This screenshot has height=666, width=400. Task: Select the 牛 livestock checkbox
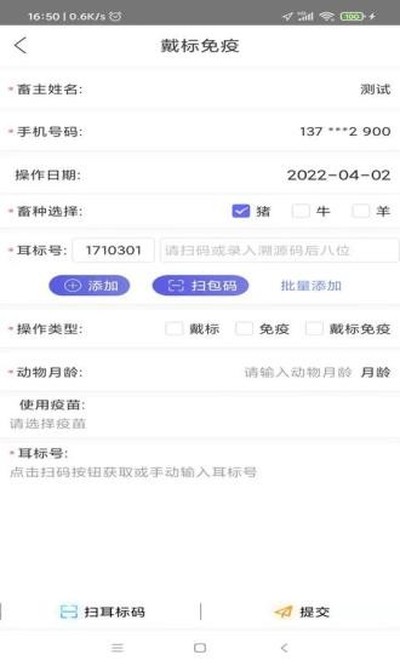301,211
